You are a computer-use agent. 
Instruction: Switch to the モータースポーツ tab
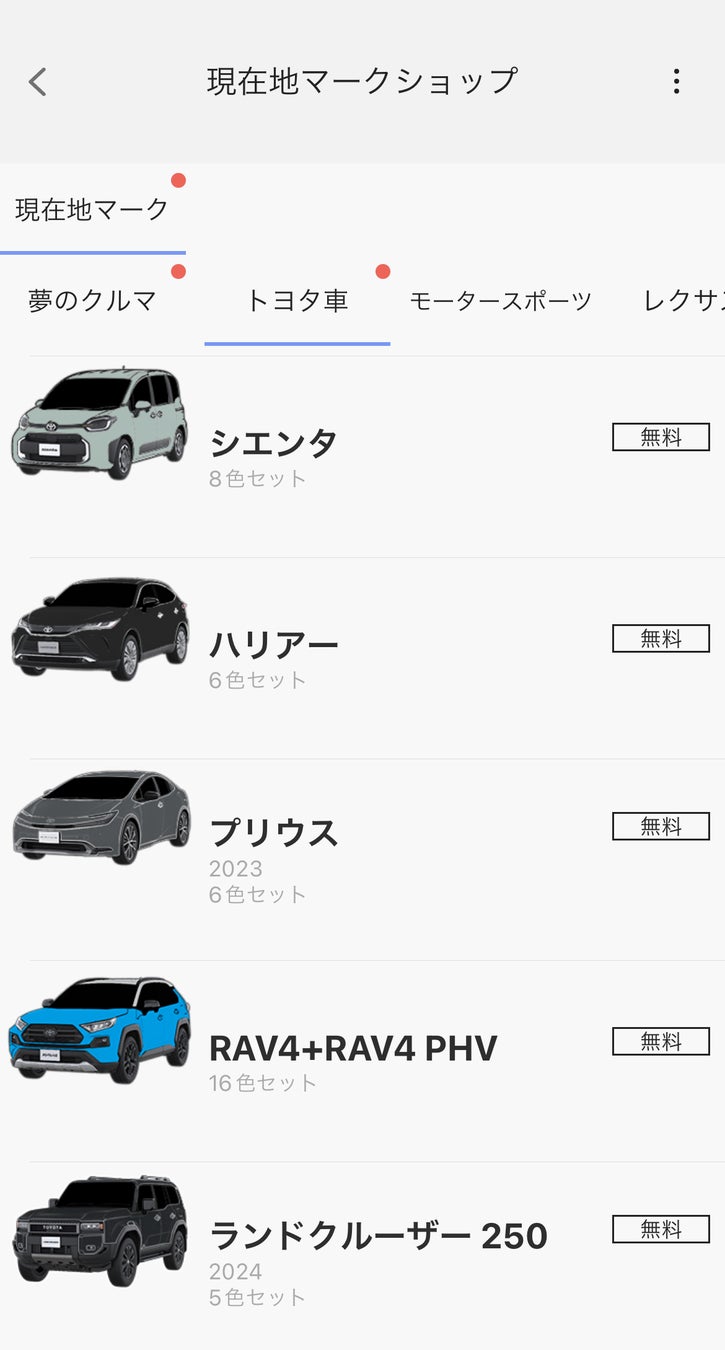click(500, 301)
